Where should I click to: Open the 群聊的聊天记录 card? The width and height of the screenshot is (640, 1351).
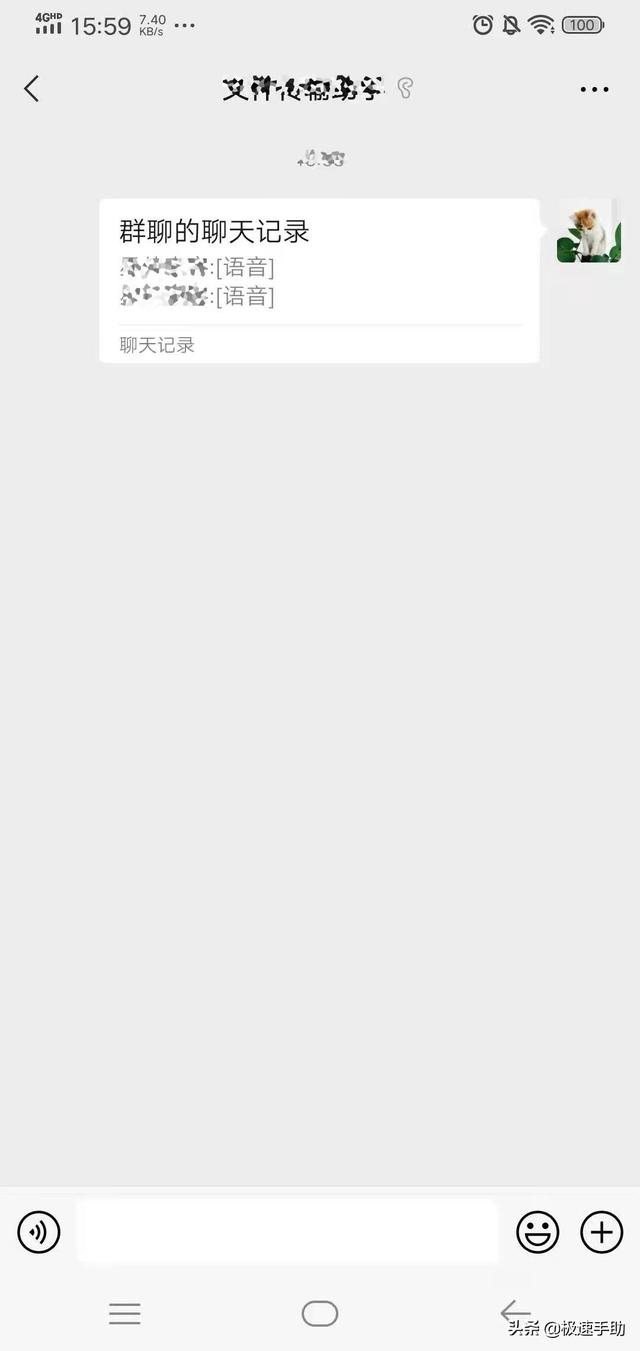[319, 280]
